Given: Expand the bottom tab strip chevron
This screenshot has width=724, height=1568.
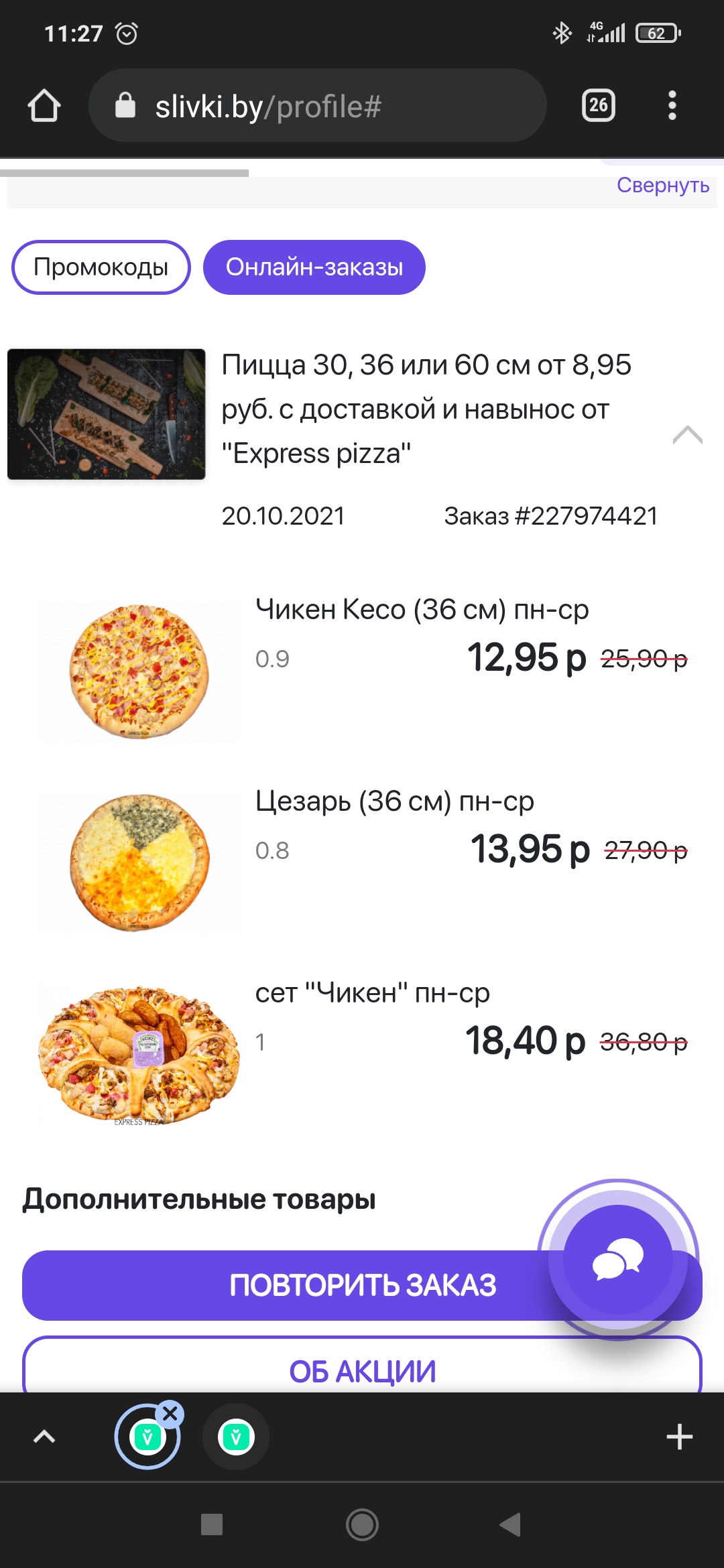Looking at the screenshot, I should point(44,1437).
